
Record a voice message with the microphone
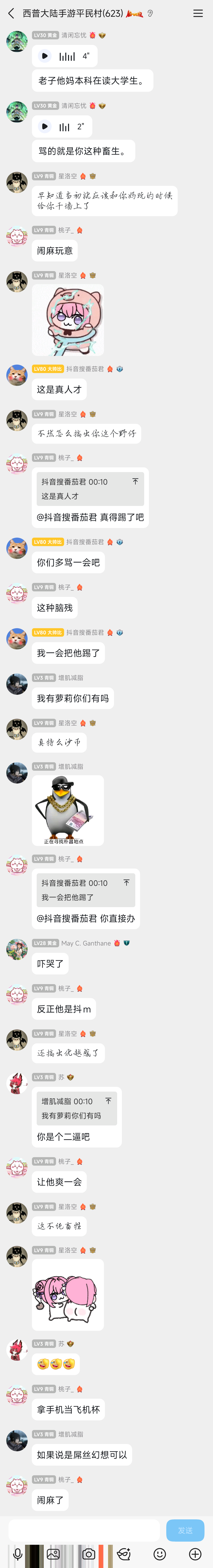pos(18,1554)
